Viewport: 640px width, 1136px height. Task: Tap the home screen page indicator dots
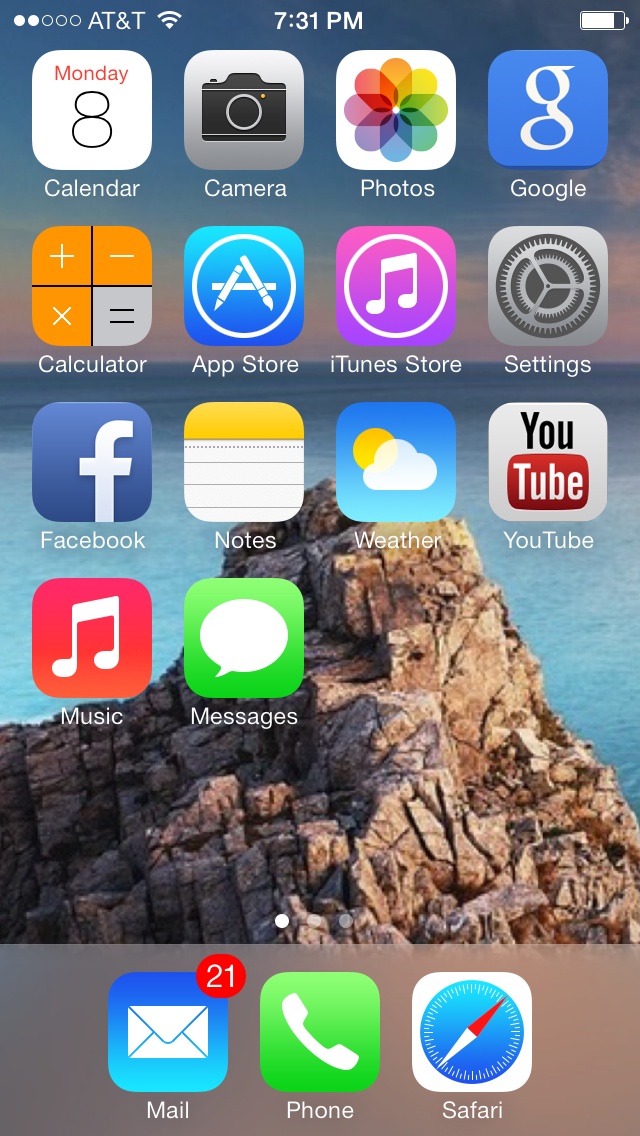tap(314, 920)
